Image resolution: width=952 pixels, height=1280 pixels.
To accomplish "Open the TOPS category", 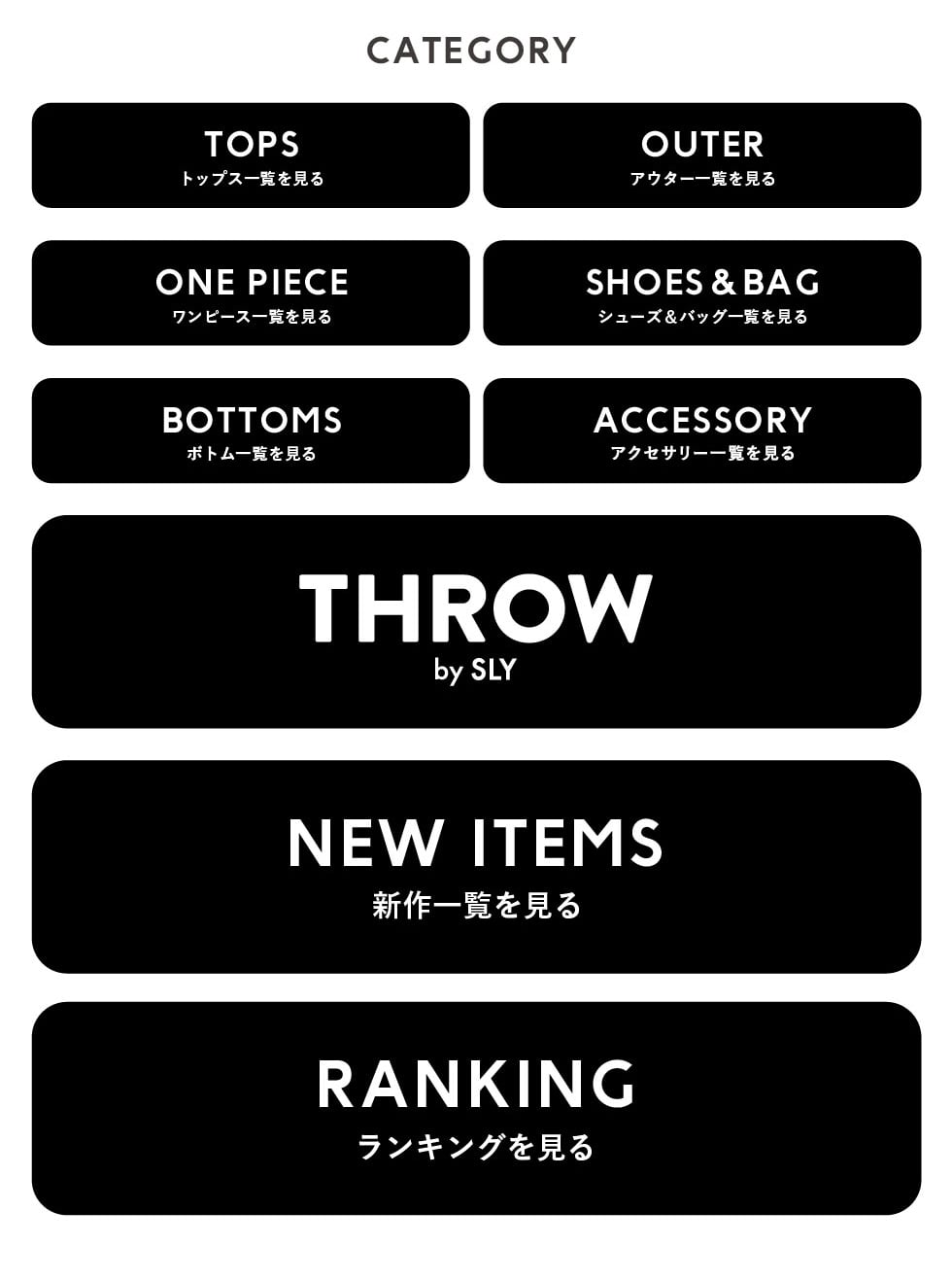I will point(251,156).
